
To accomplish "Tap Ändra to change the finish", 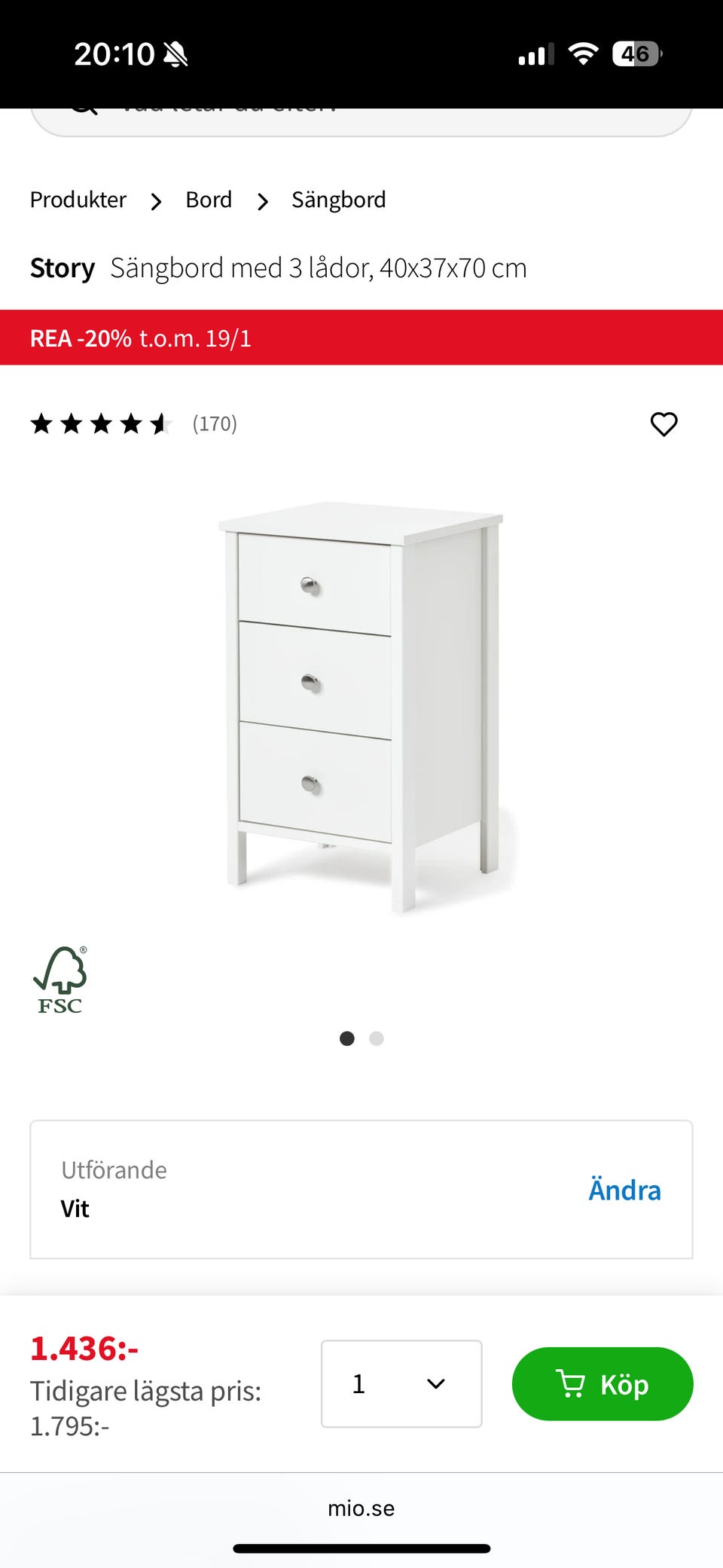I will point(624,1190).
